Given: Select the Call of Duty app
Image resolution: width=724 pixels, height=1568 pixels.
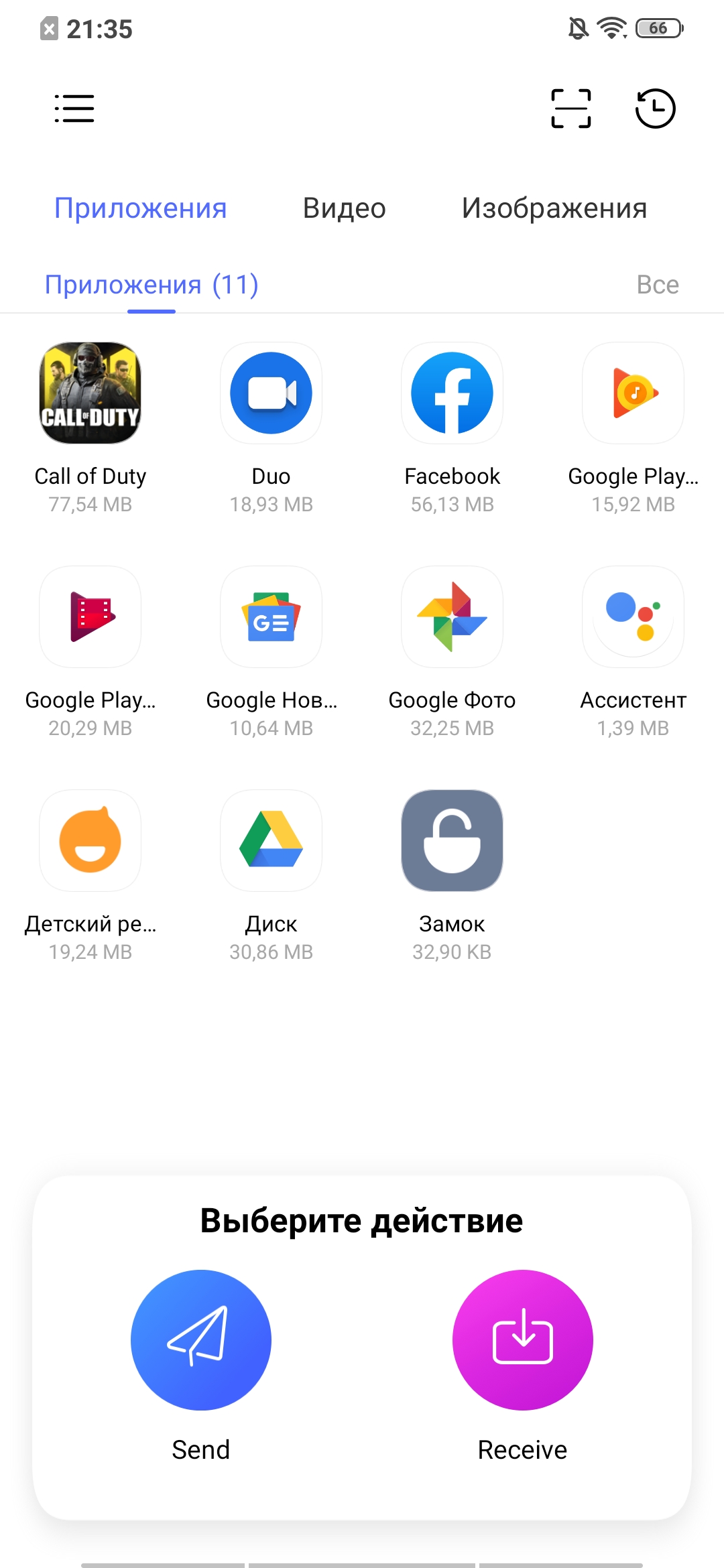Looking at the screenshot, I should pyautogui.click(x=90, y=393).
